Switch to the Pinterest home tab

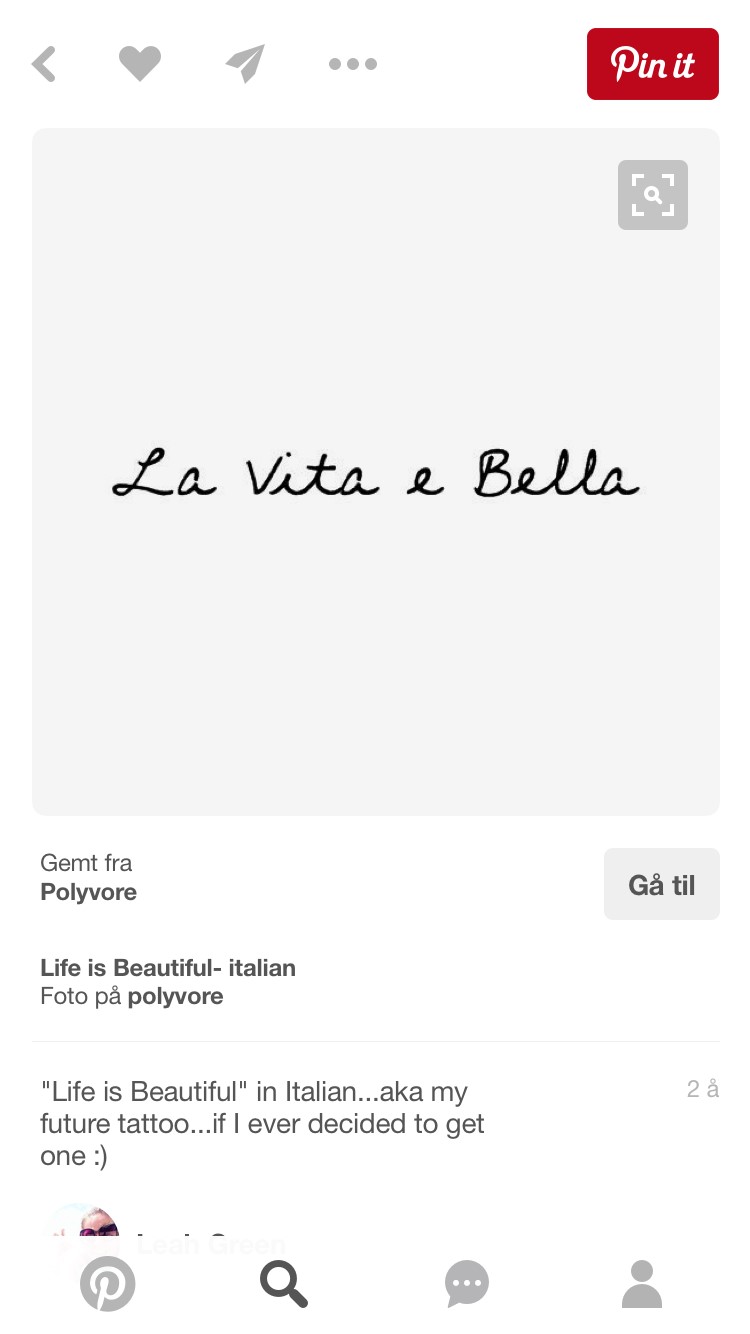coord(108,1283)
